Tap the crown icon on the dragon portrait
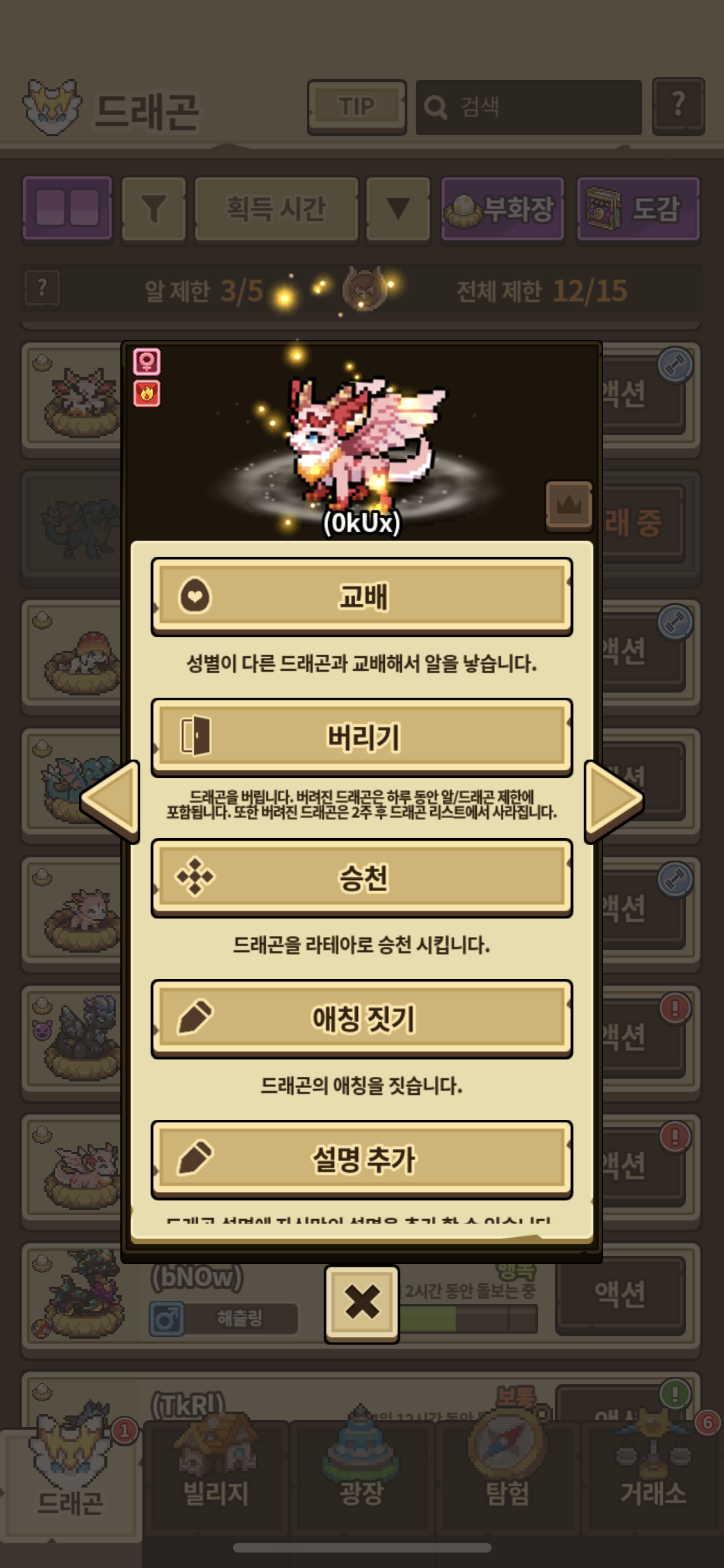Image resolution: width=724 pixels, height=1568 pixels. pyautogui.click(x=568, y=505)
